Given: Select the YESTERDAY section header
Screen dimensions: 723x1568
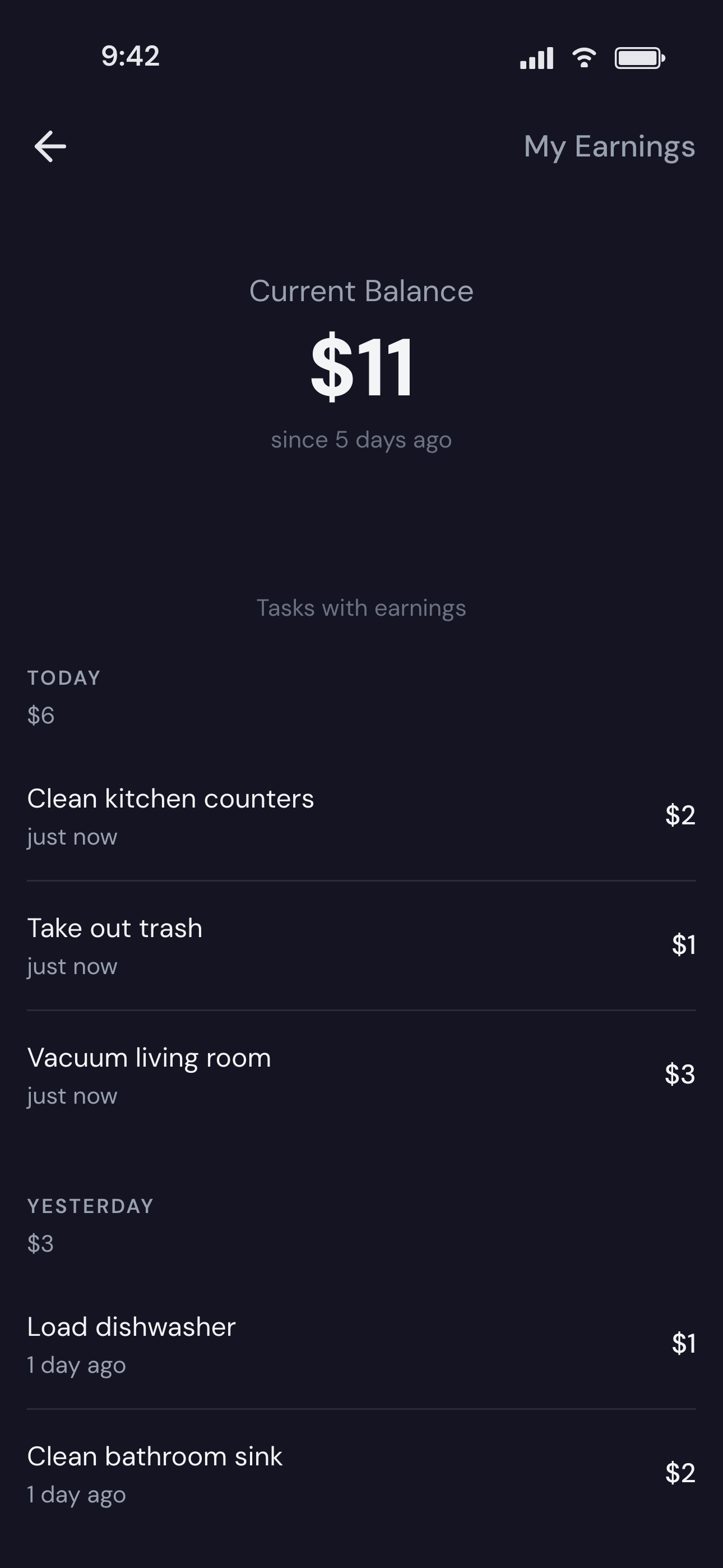Looking at the screenshot, I should [x=90, y=1206].
